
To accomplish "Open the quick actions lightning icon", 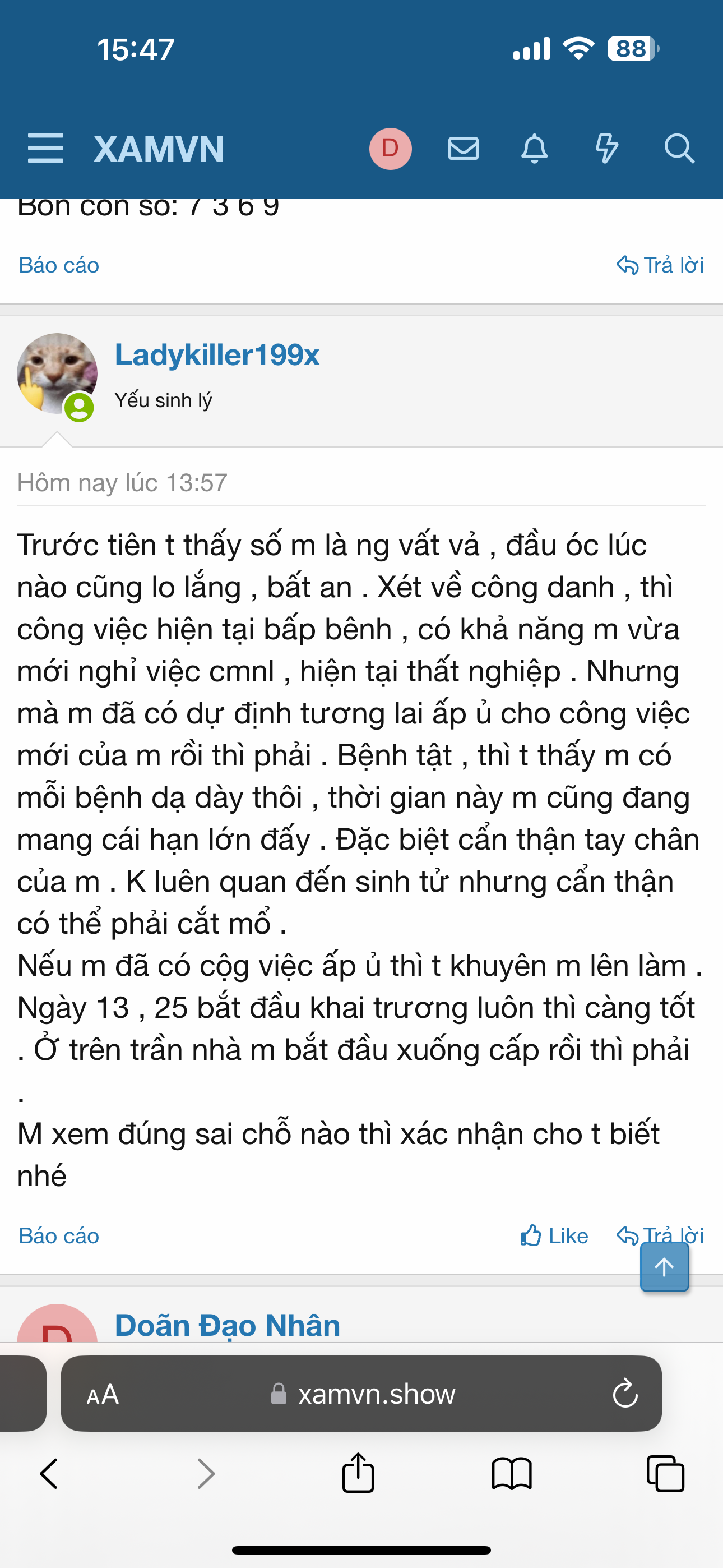I will 606,148.
